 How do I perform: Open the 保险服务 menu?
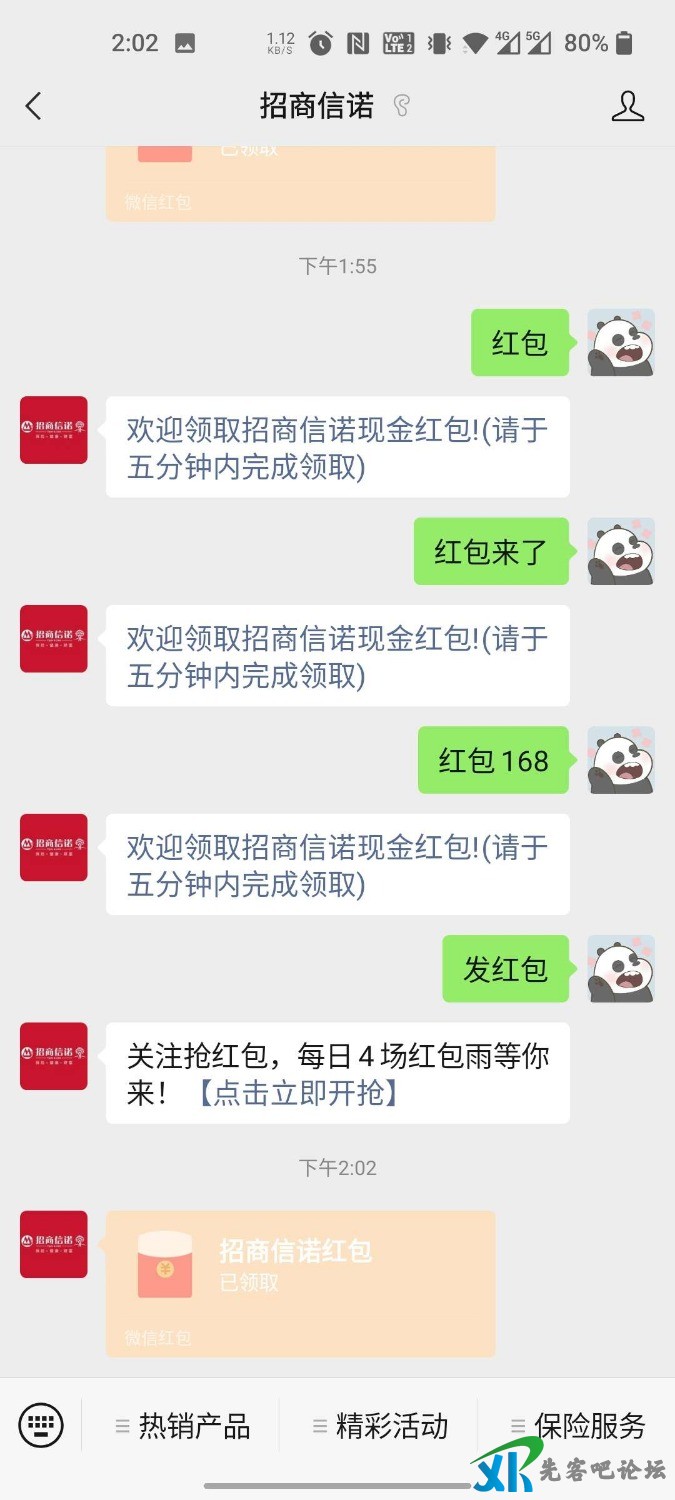point(578,1426)
